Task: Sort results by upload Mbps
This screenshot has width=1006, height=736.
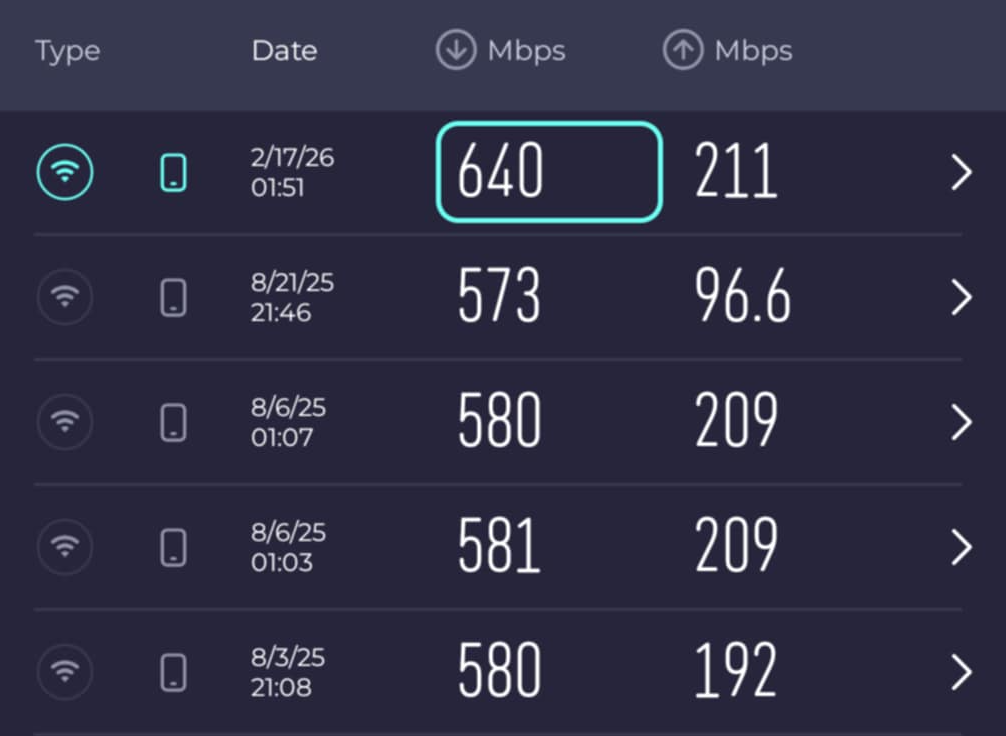Action: tap(728, 51)
